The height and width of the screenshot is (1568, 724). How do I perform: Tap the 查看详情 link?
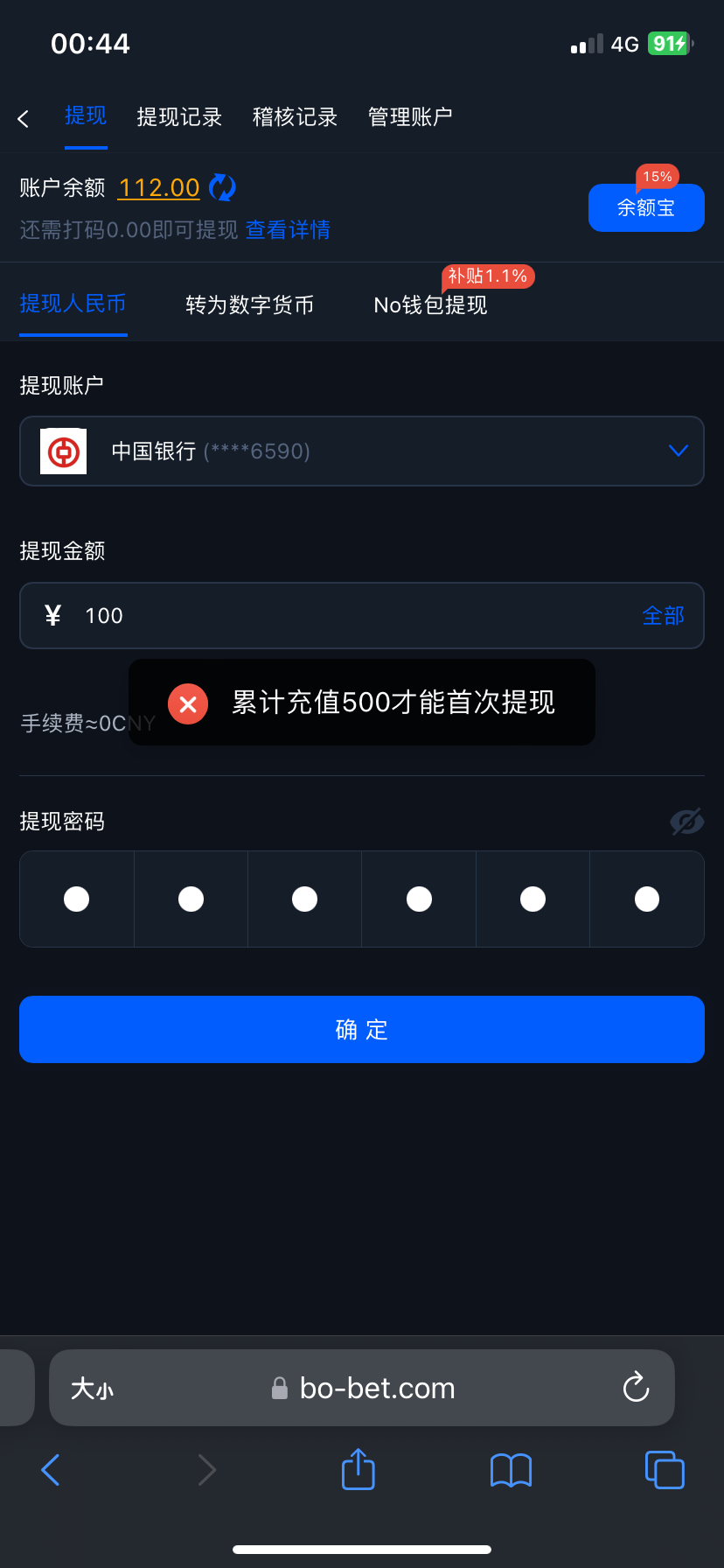point(288,228)
